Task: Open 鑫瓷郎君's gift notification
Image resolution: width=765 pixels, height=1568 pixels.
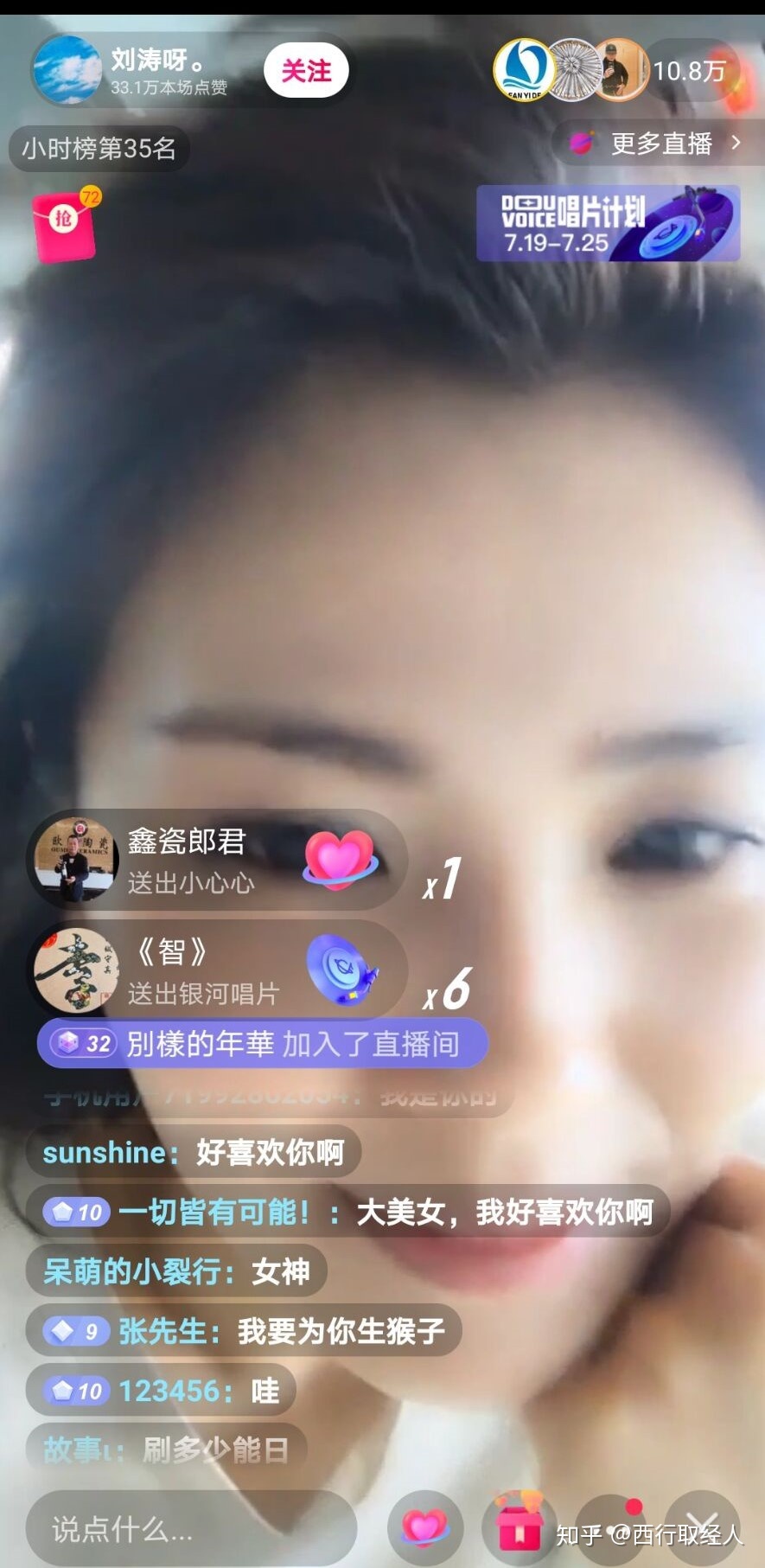Action: [216, 861]
